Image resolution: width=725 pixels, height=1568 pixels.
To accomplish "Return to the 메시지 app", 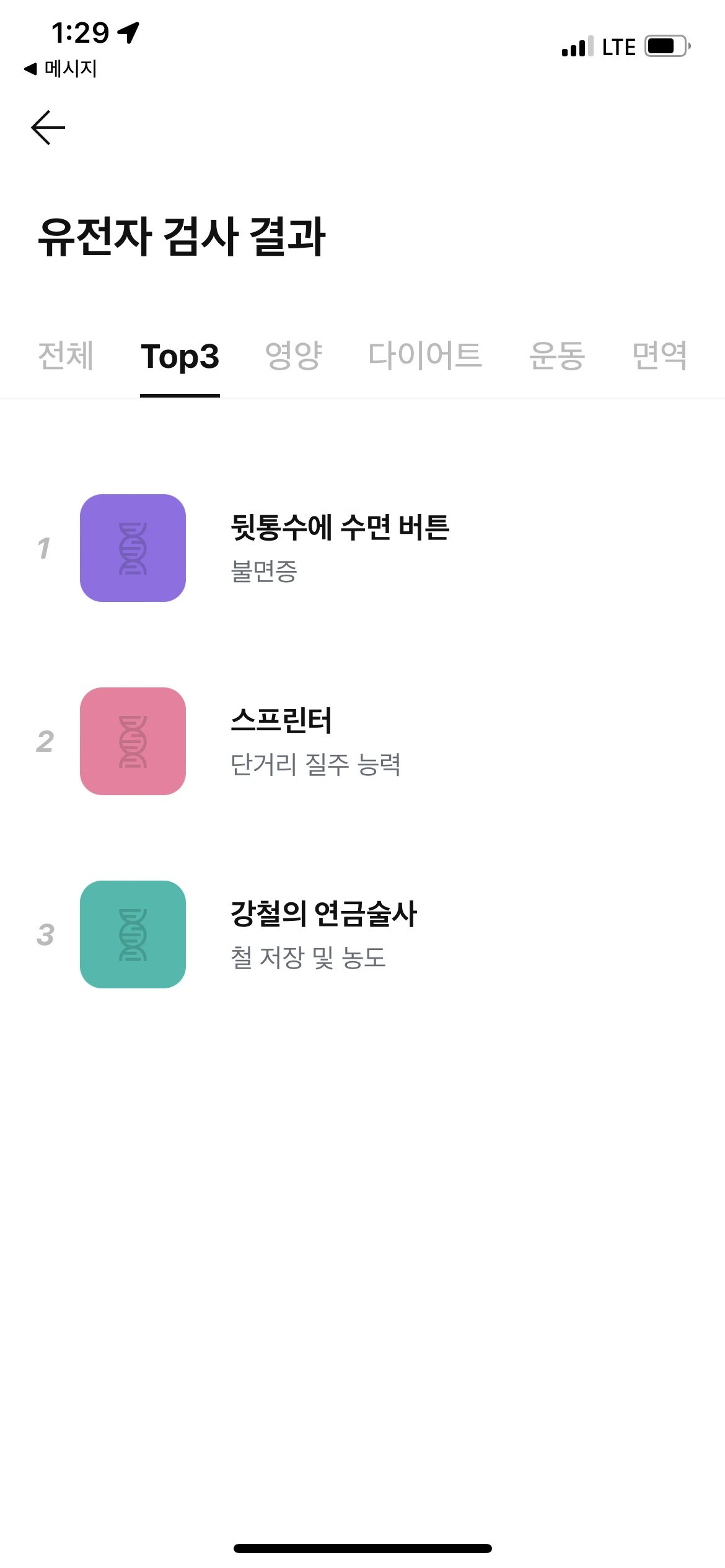I will tap(61, 69).
